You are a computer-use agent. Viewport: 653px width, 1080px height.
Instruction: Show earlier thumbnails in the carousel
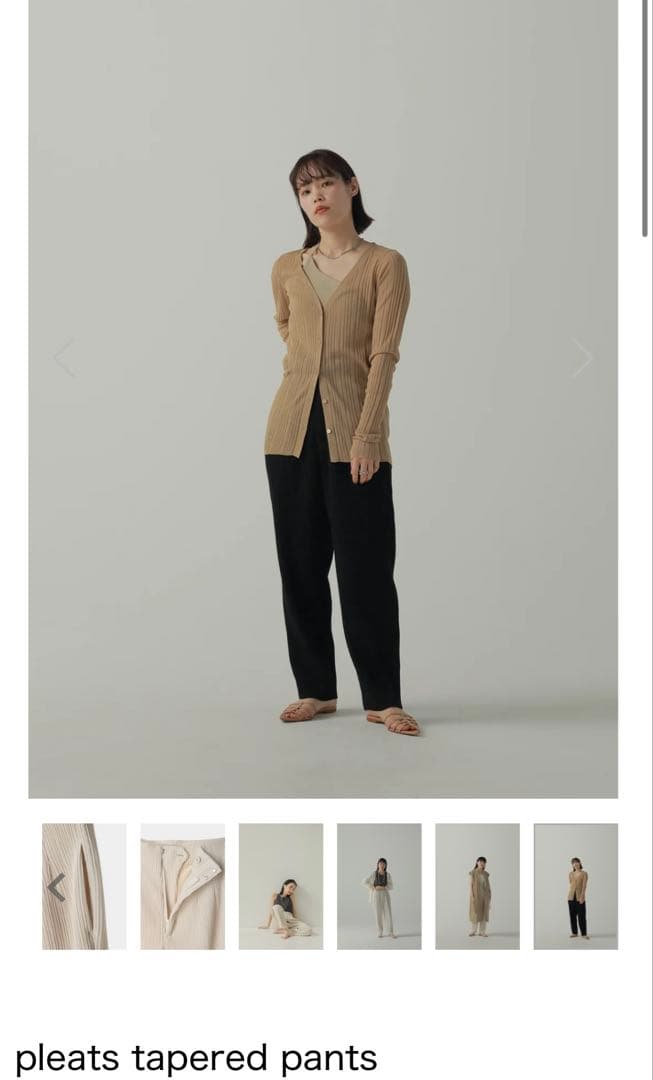coord(57,886)
